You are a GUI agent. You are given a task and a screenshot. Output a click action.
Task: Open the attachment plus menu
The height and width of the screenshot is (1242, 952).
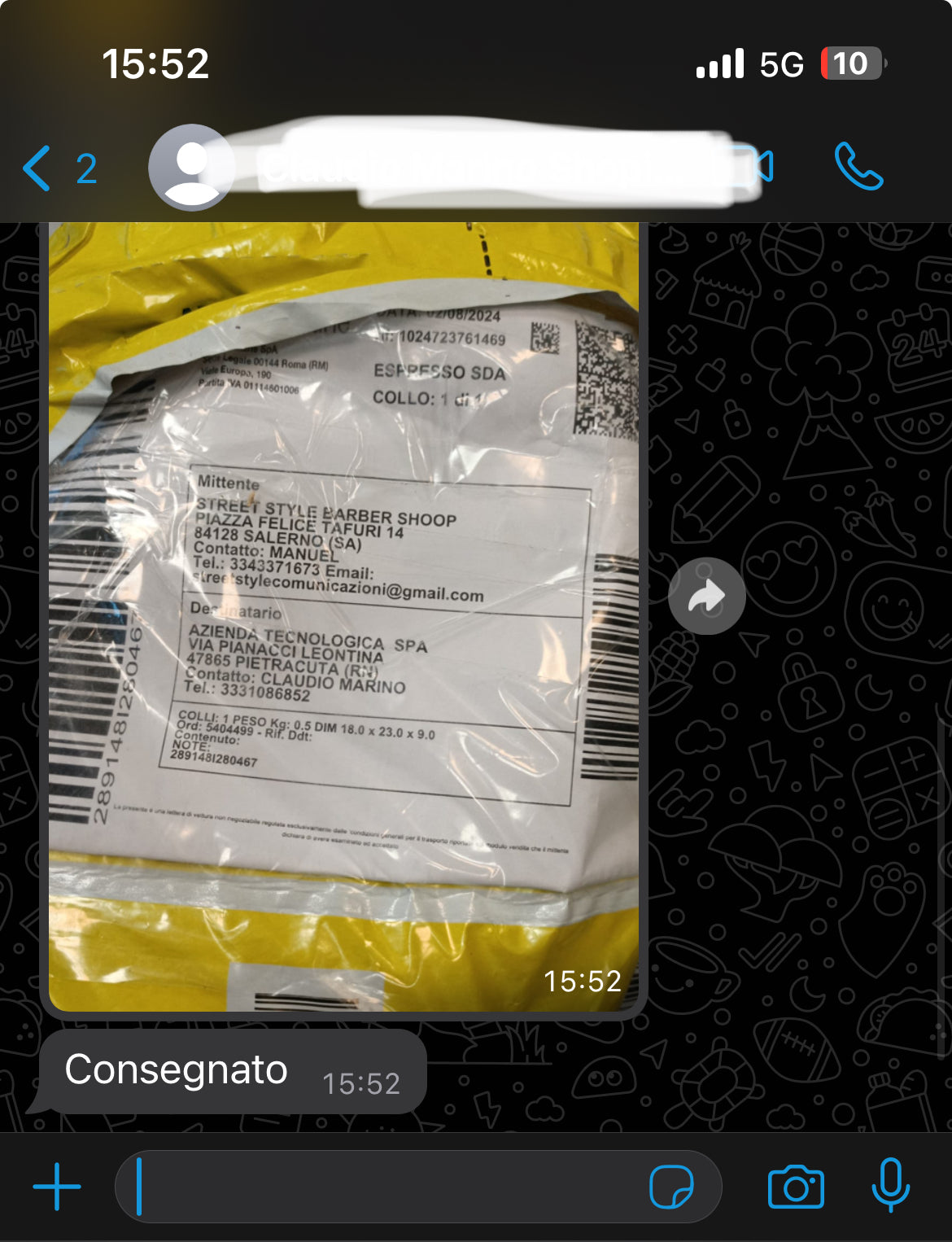[x=57, y=1187]
